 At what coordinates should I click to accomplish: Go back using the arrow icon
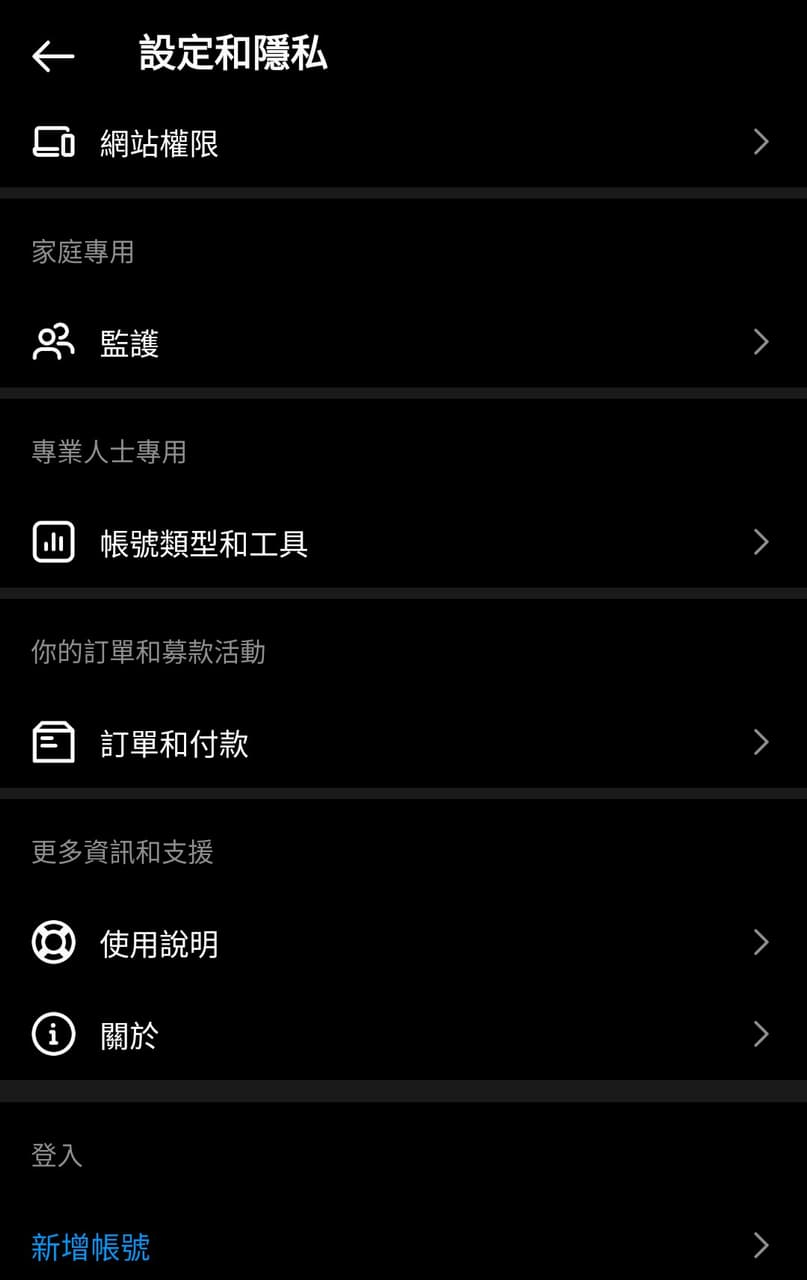pos(53,56)
